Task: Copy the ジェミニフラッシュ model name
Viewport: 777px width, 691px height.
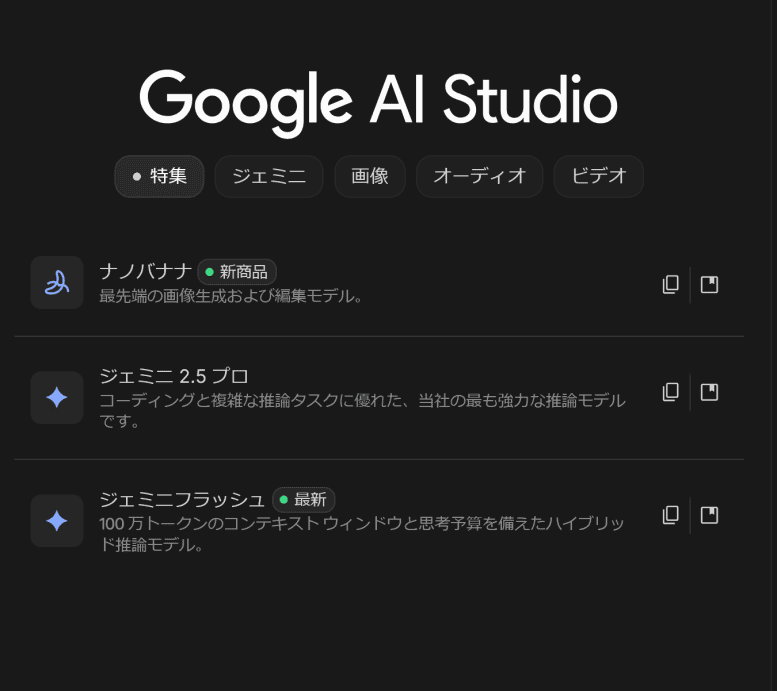Action: [671, 515]
